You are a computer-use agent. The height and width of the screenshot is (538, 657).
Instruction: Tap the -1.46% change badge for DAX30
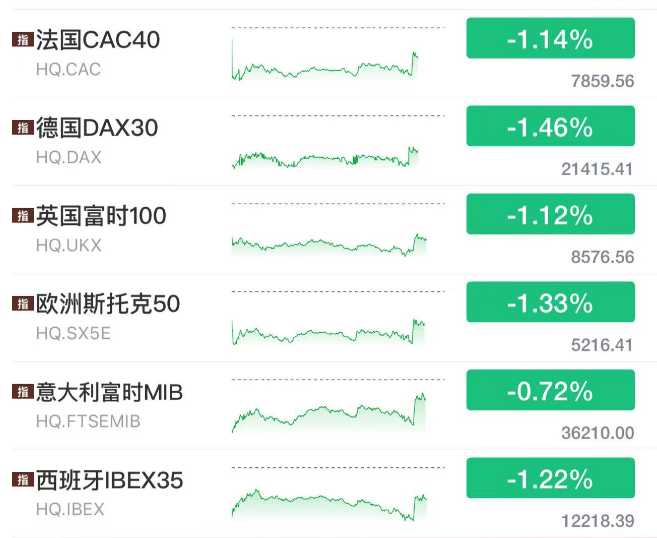[550, 127]
